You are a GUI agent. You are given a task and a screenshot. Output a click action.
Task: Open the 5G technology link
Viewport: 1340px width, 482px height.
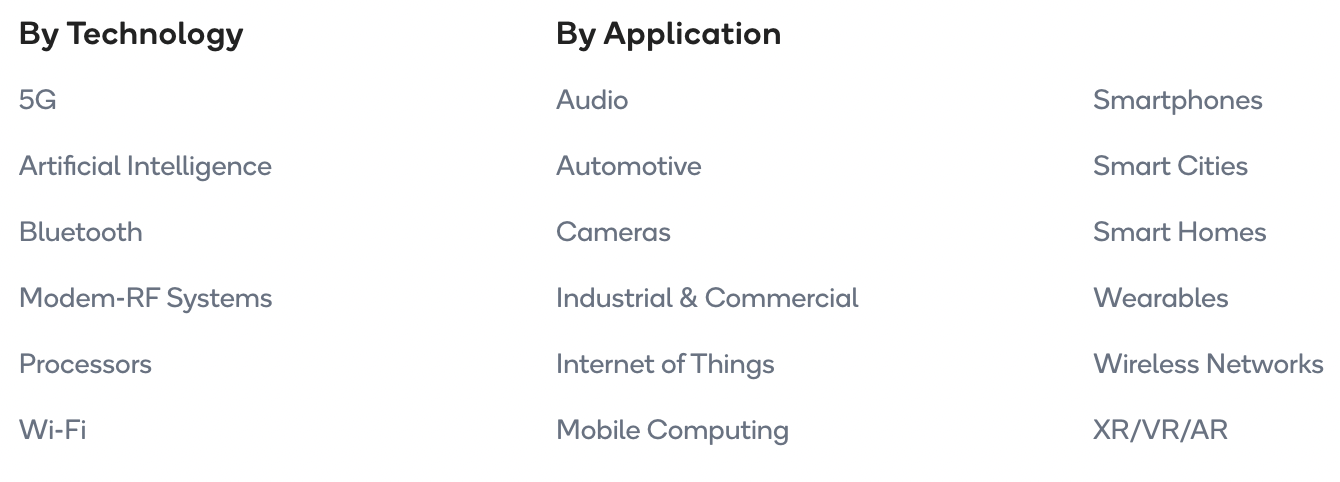37,100
